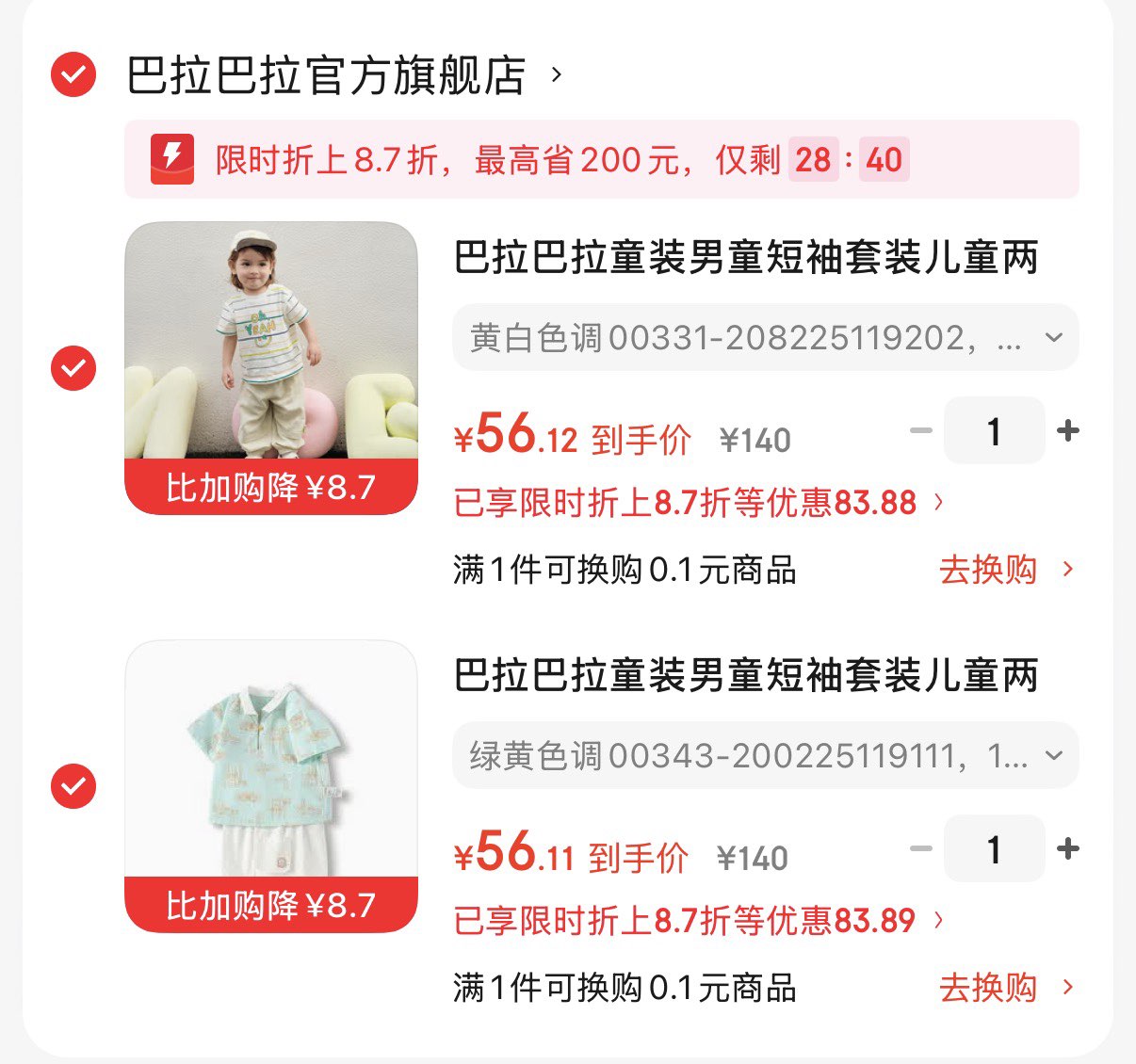Increase quantity of the ¥56.11 item

point(1068,849)
